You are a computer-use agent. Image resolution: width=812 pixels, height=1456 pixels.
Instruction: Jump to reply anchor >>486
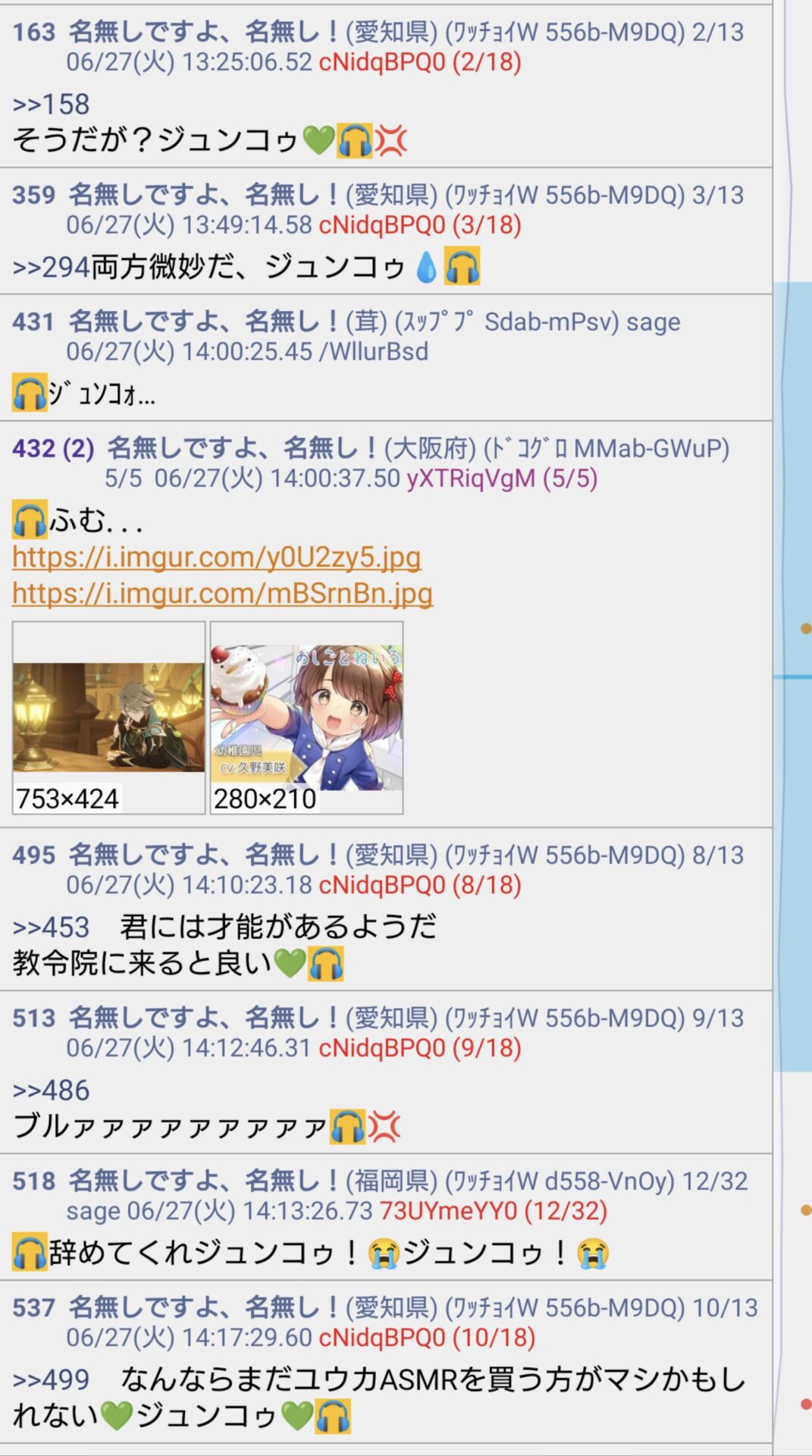tap(51, 1090)
